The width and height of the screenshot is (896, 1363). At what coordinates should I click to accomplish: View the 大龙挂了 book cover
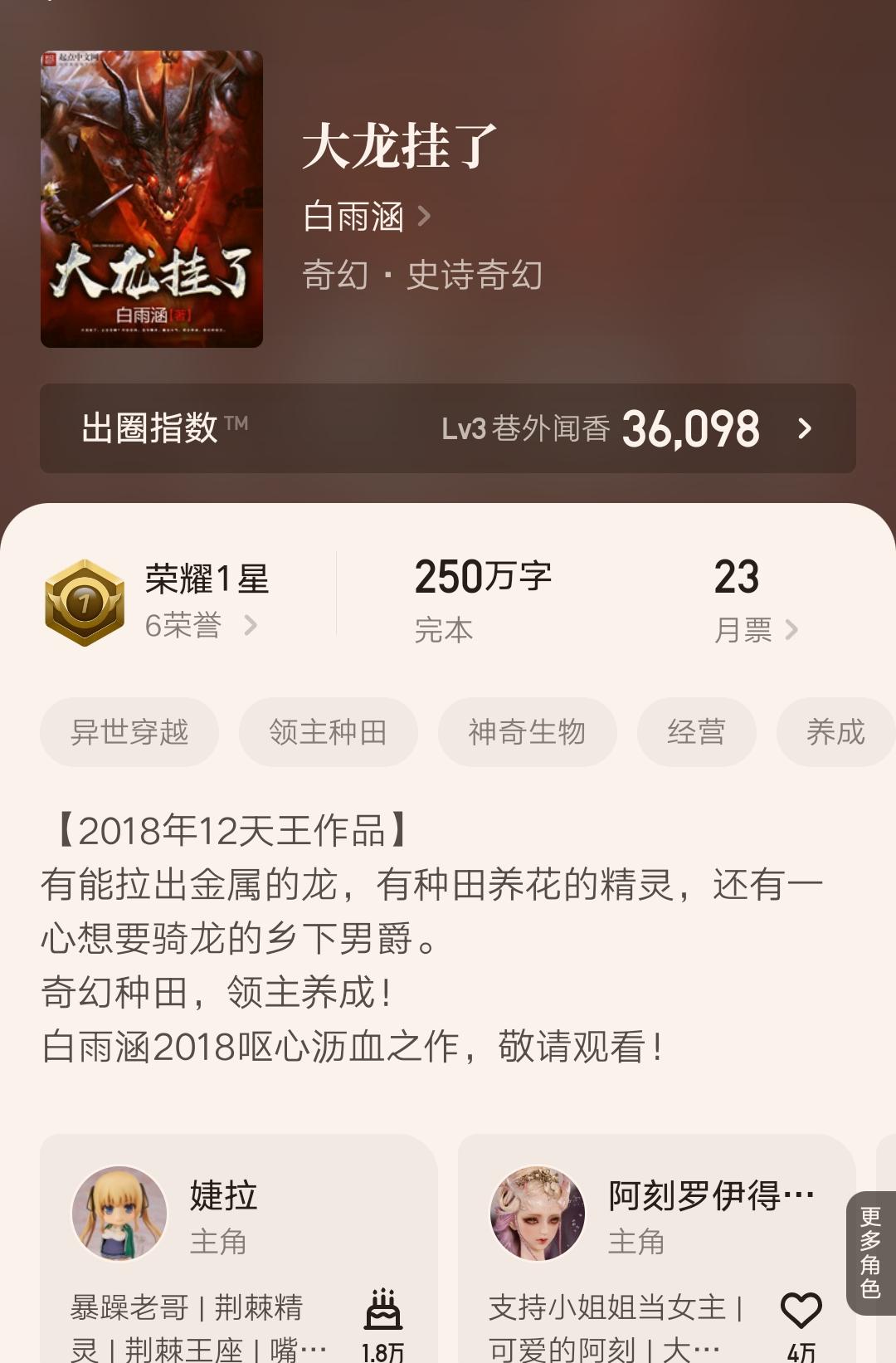152,199
